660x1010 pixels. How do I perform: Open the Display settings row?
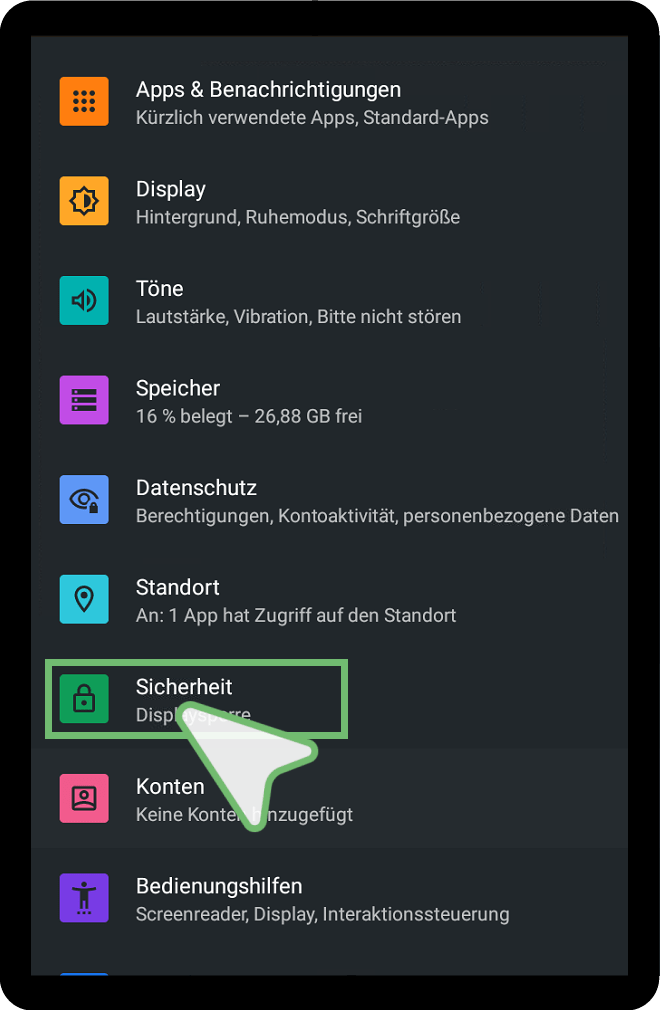(329, 202)
